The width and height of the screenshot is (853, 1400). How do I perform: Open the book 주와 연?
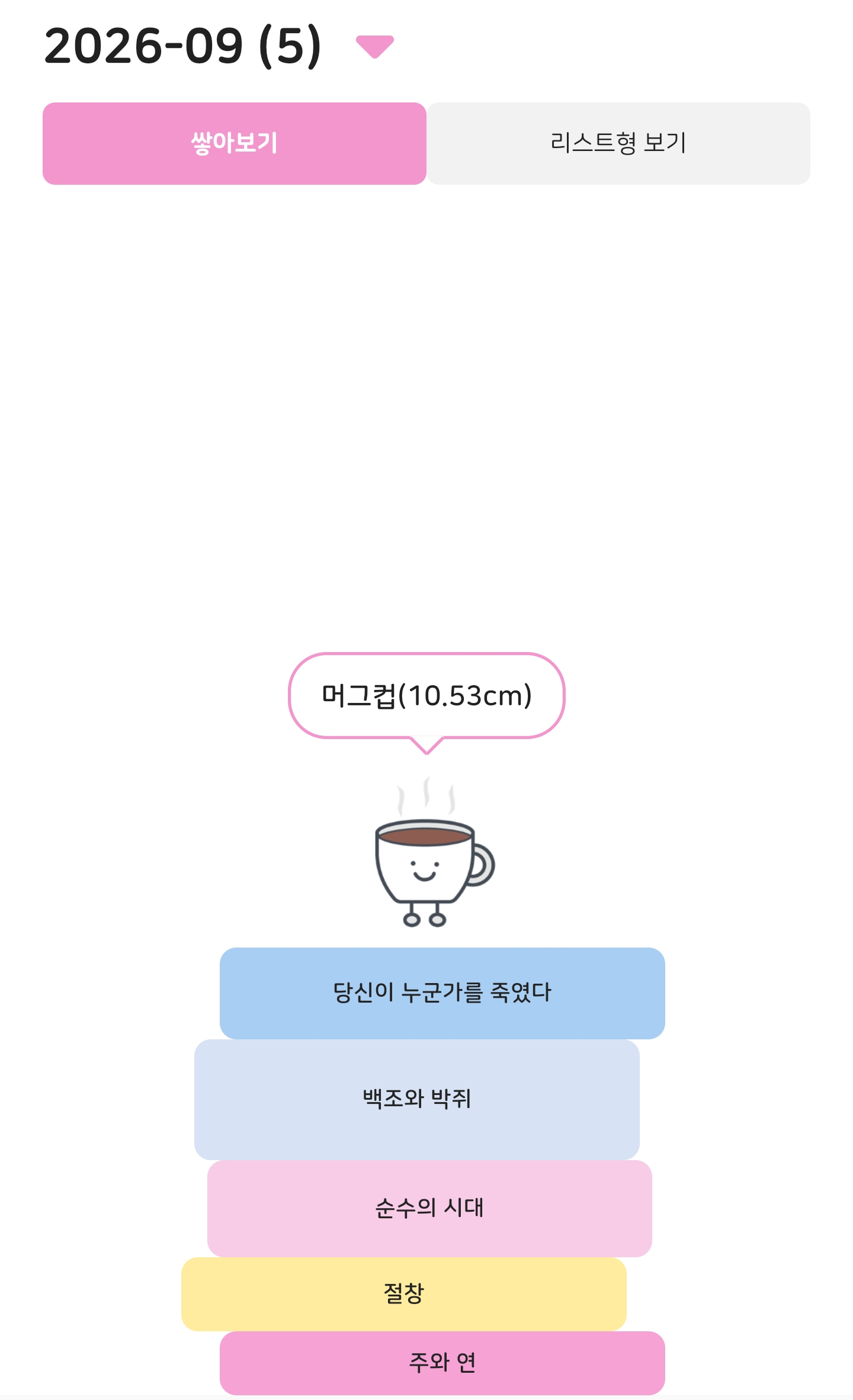point(442,1363)
